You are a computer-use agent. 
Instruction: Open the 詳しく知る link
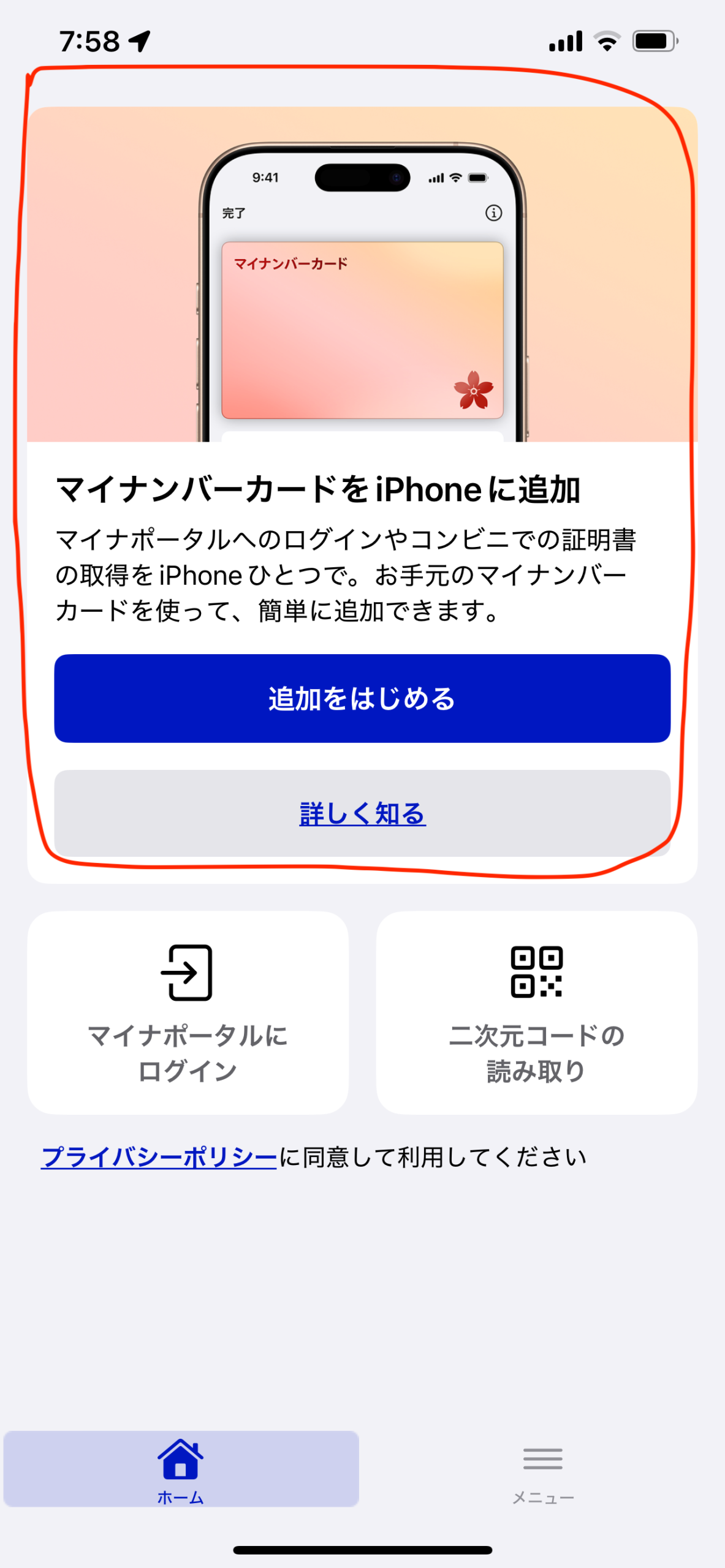click(362, 813)
